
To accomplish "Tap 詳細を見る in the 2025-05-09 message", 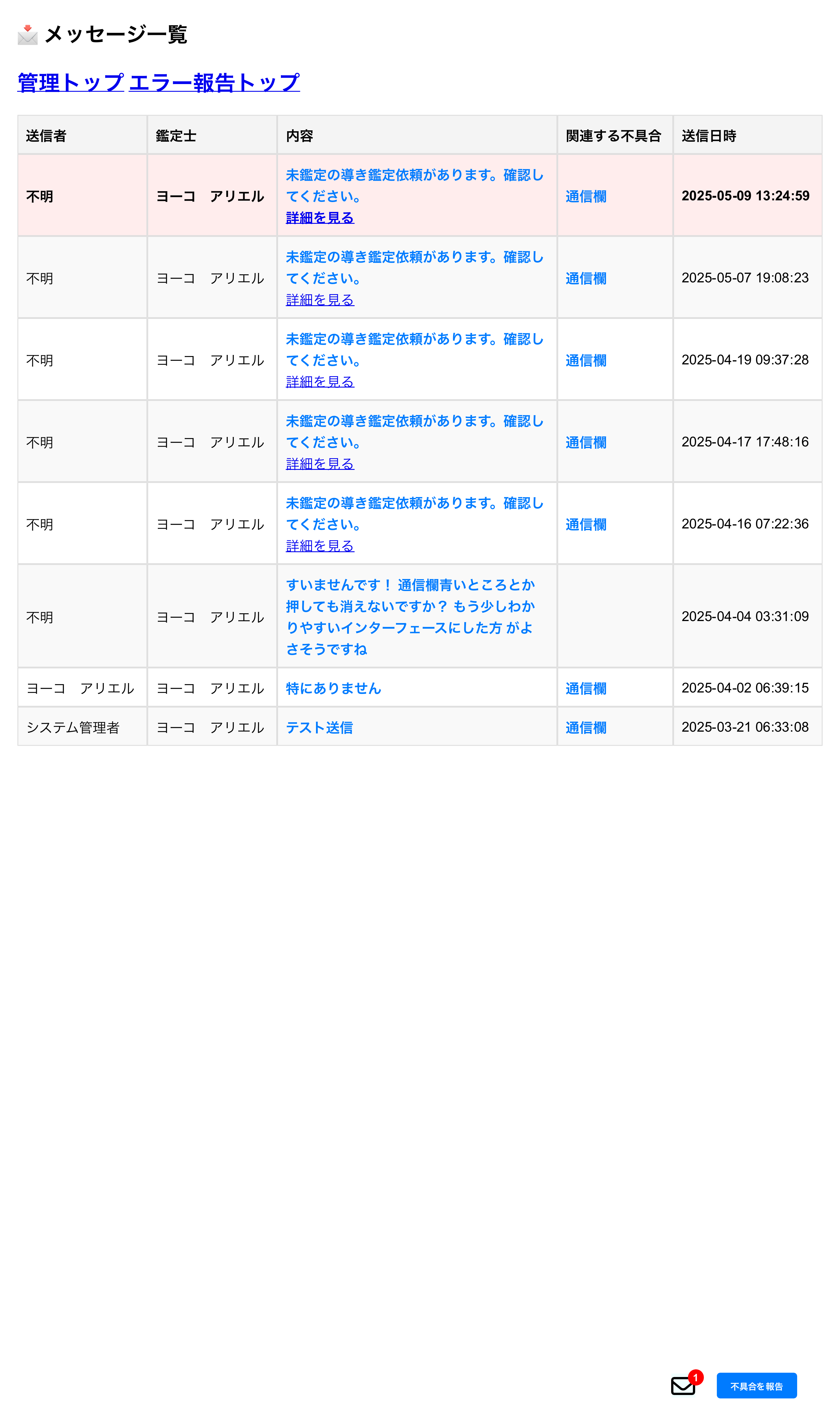I will tap(320, 218).
